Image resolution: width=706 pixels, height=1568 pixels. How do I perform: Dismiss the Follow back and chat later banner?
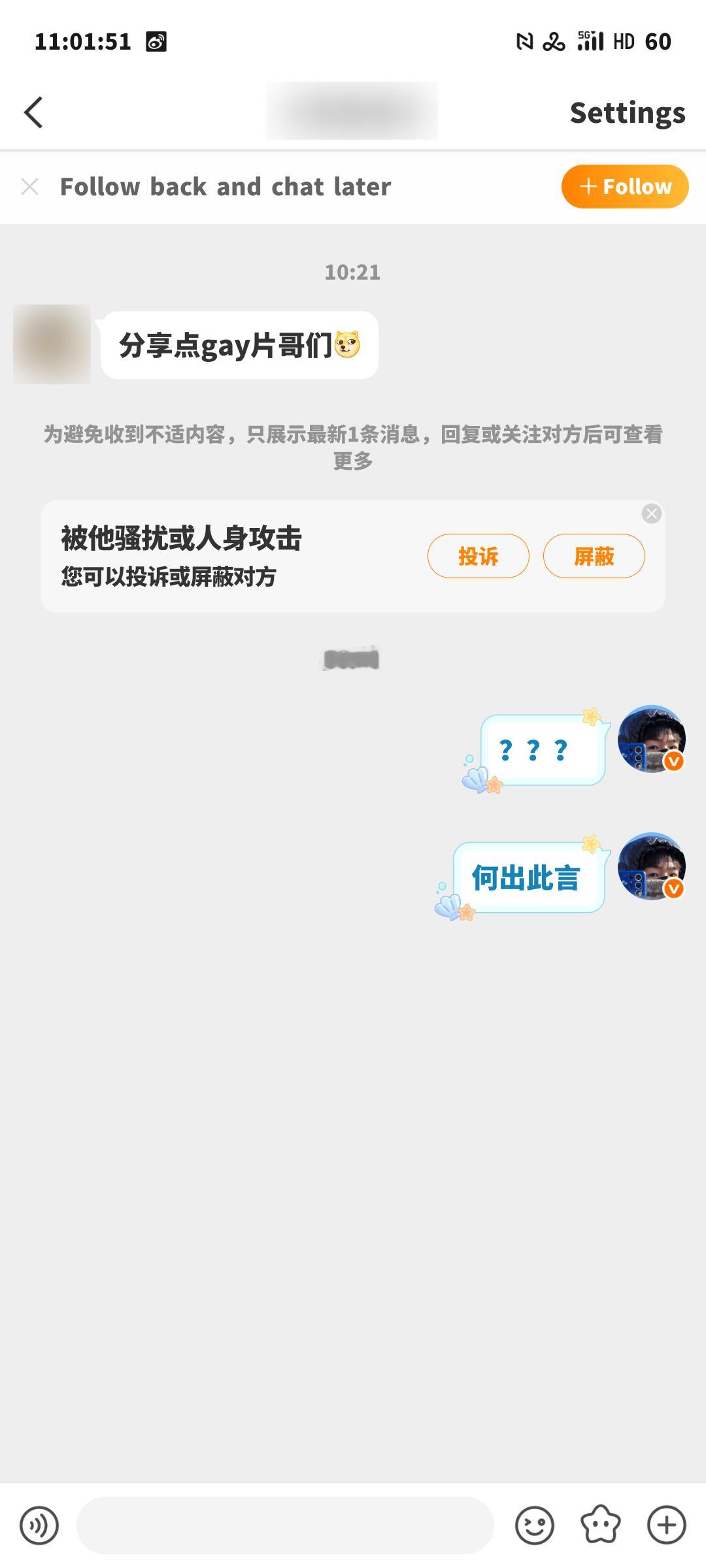tap(30, 186)
